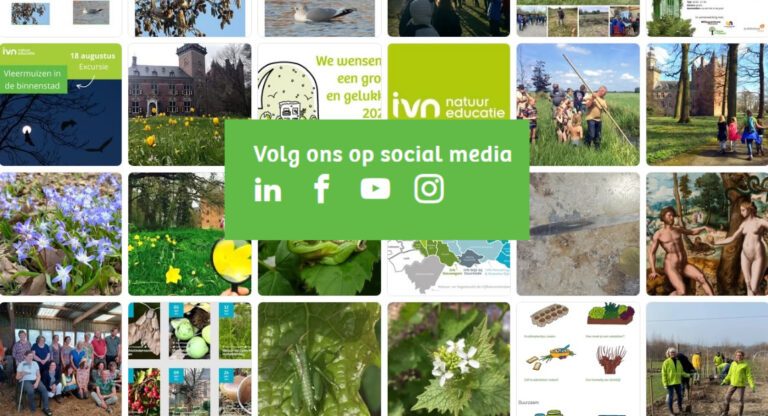Open the Instagram profile

429,189
